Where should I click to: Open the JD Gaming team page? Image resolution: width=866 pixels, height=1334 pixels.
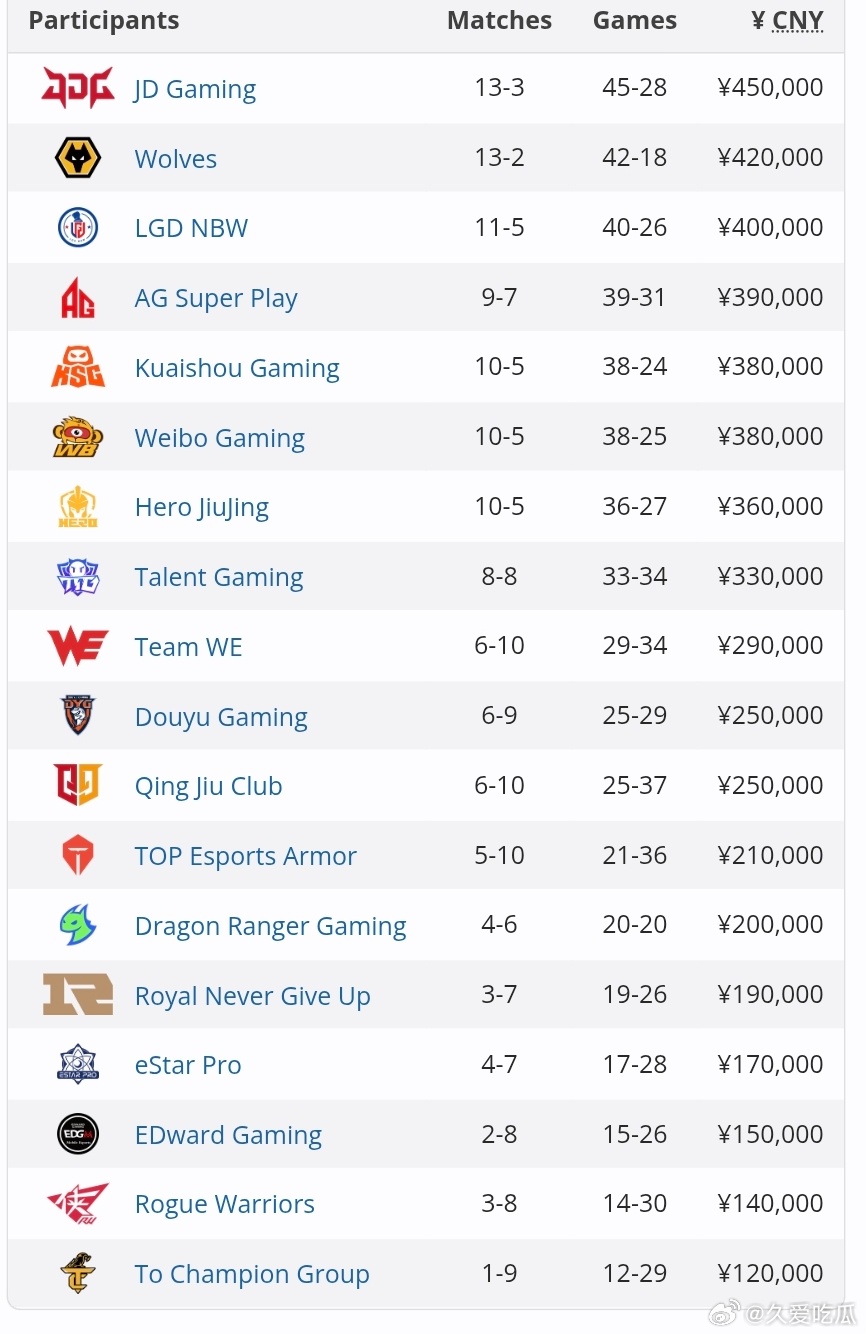194,89
